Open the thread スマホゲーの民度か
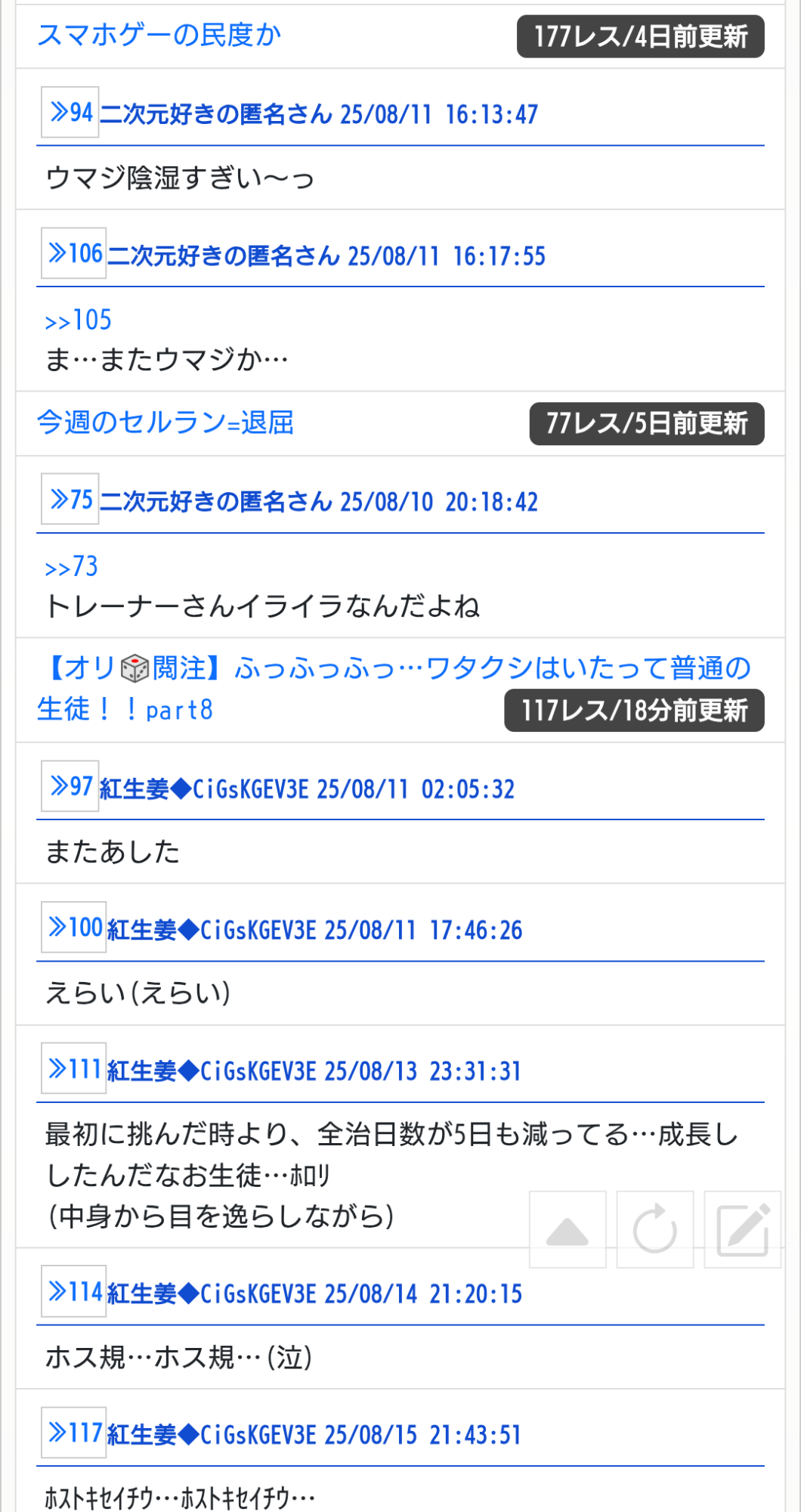The width and height of the screenshot is (801, 1512). [x=159, y=36]
